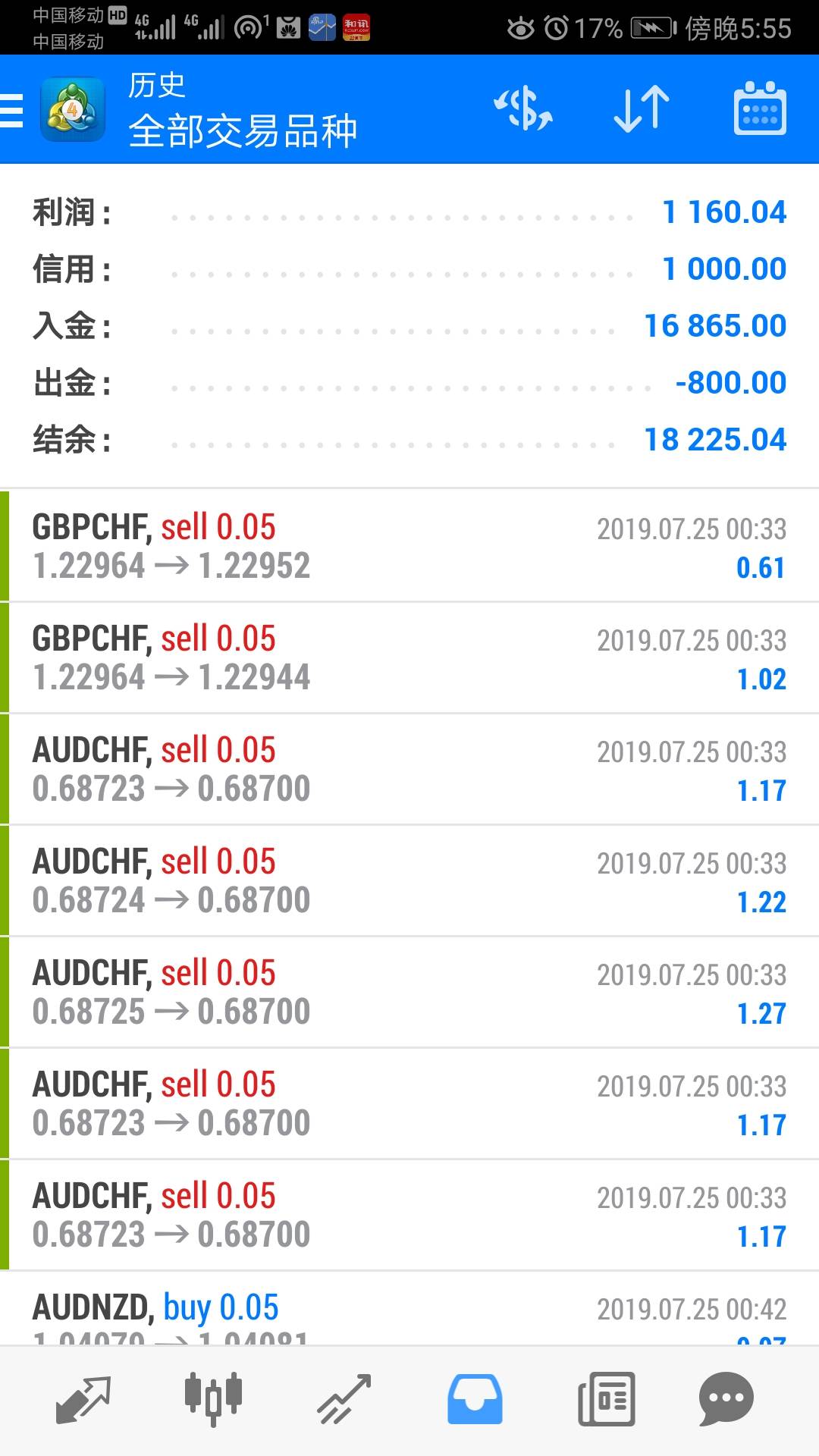Open the sort order arrows
The width and height of the screenshot is (819, 1456).
642,110
